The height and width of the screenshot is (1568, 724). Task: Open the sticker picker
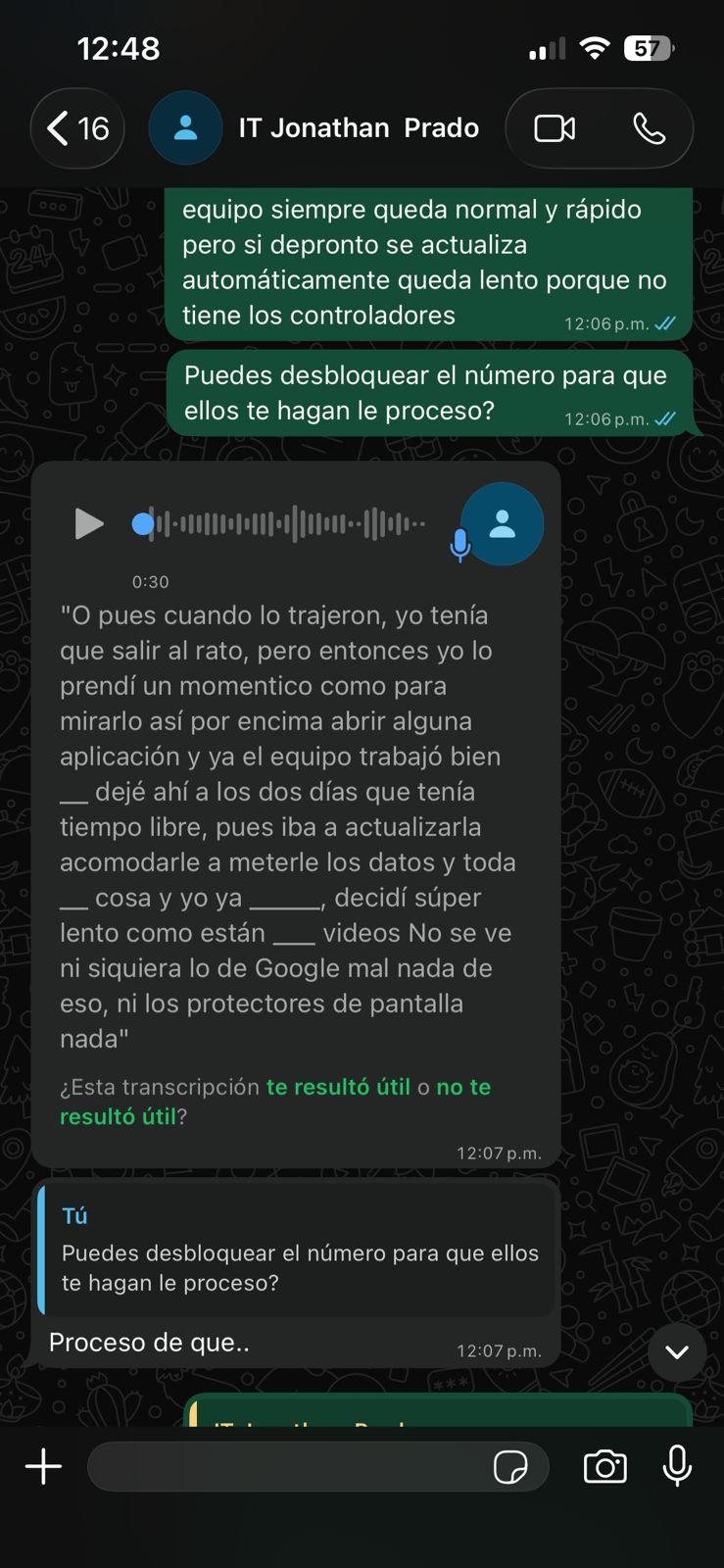tap(510, 1467)
